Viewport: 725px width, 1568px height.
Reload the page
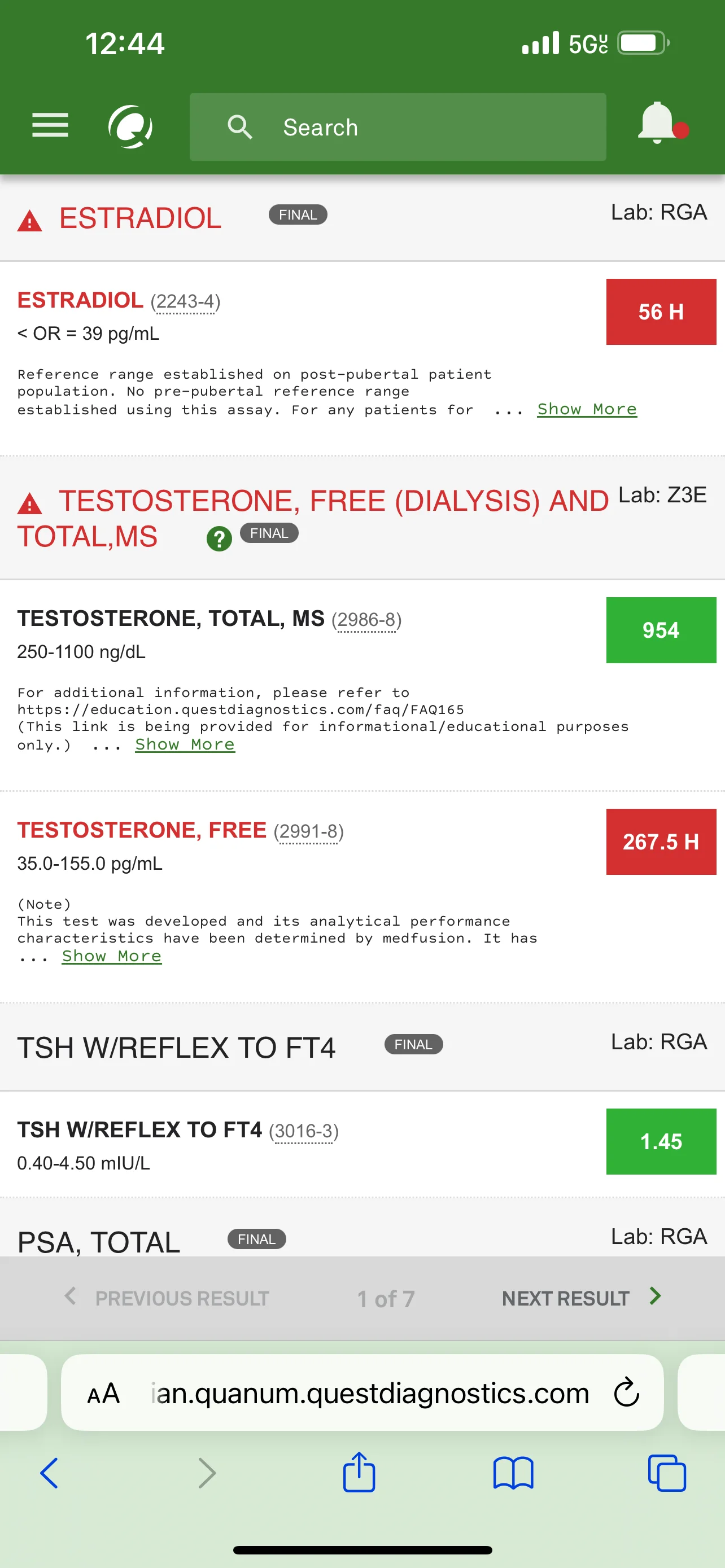click(x=626, y=1392)
